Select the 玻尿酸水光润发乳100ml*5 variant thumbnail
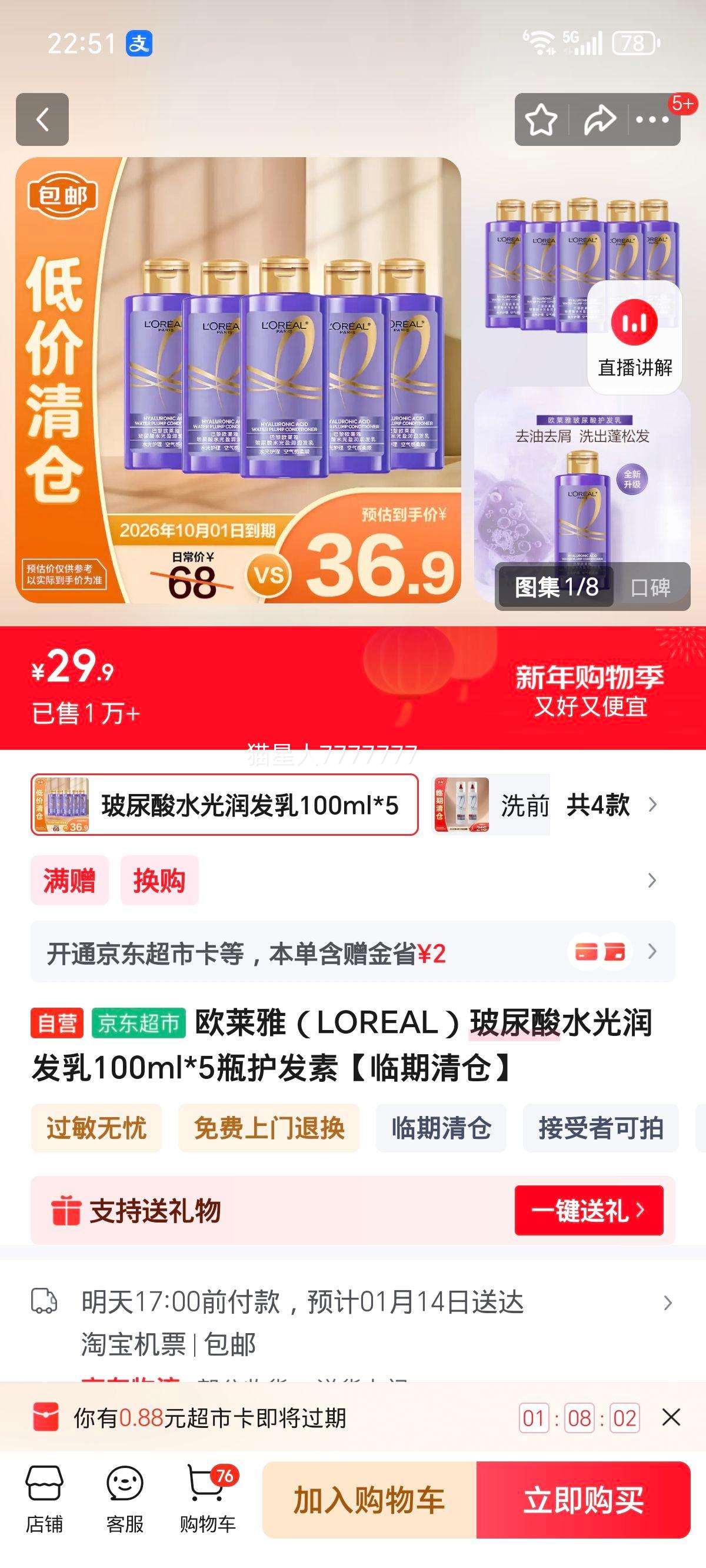706x1568 pixels. [x=227, y=805]
